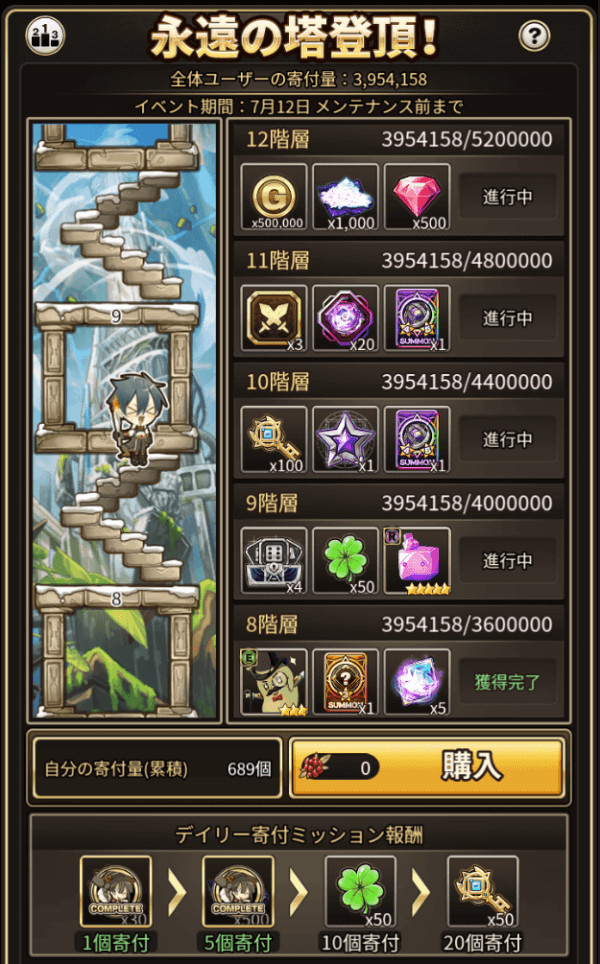This screenshot has height=964, width=600.
Task: View the purple star reward on floor 10
Action: tap(345, 439)
